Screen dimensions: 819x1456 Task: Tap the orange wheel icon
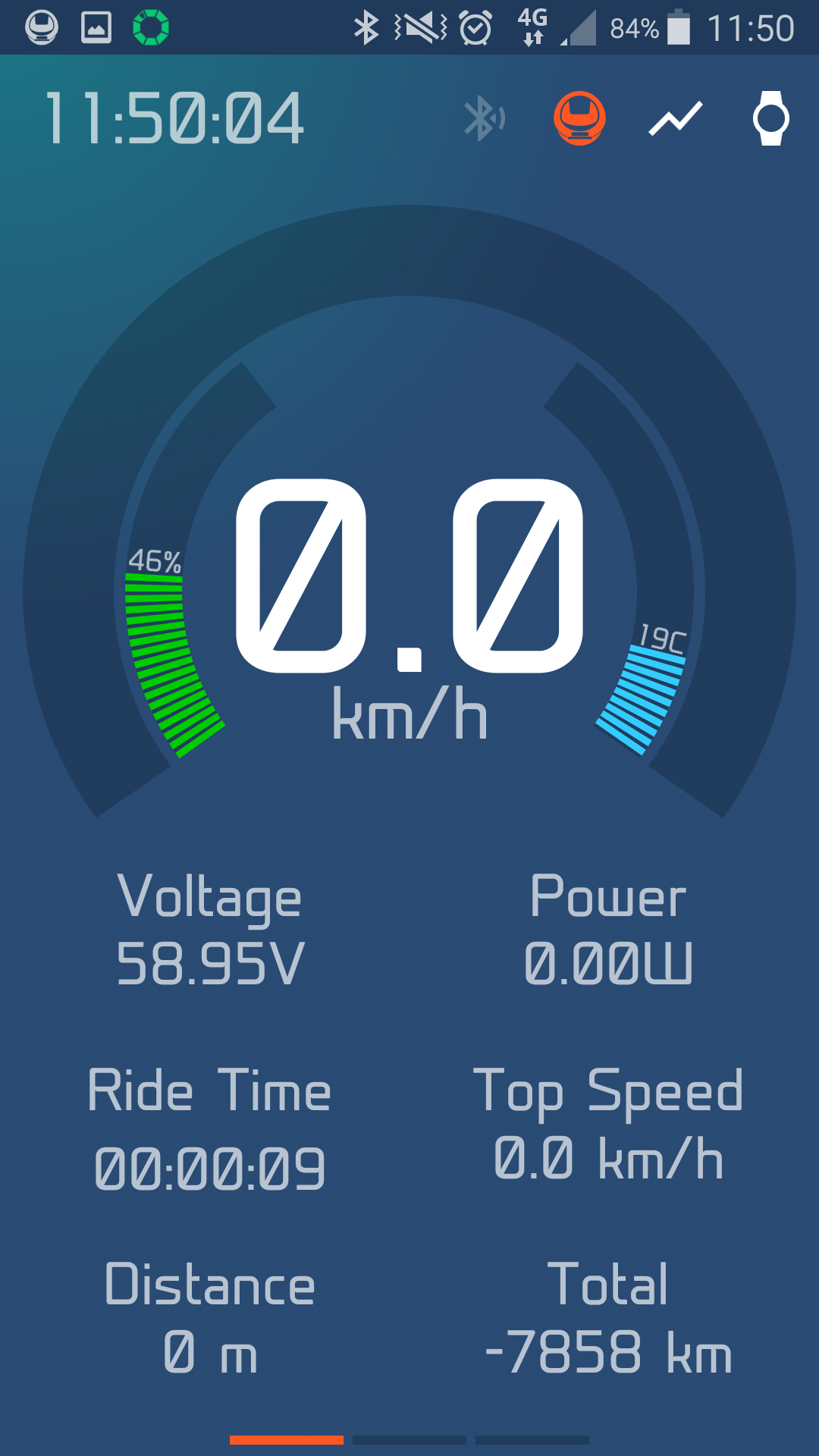tap(579, 118)
